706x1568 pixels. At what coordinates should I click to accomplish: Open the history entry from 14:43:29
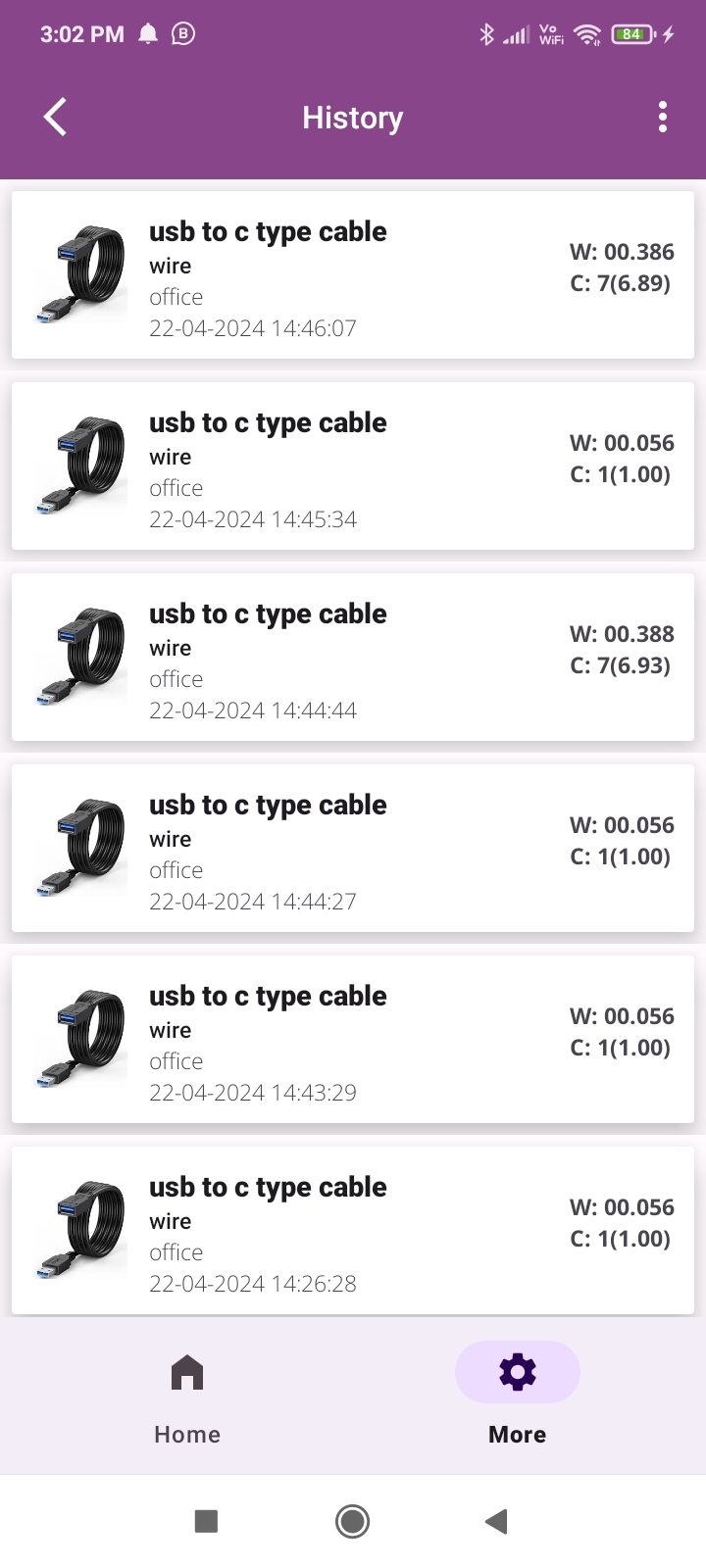[353, 1040]
